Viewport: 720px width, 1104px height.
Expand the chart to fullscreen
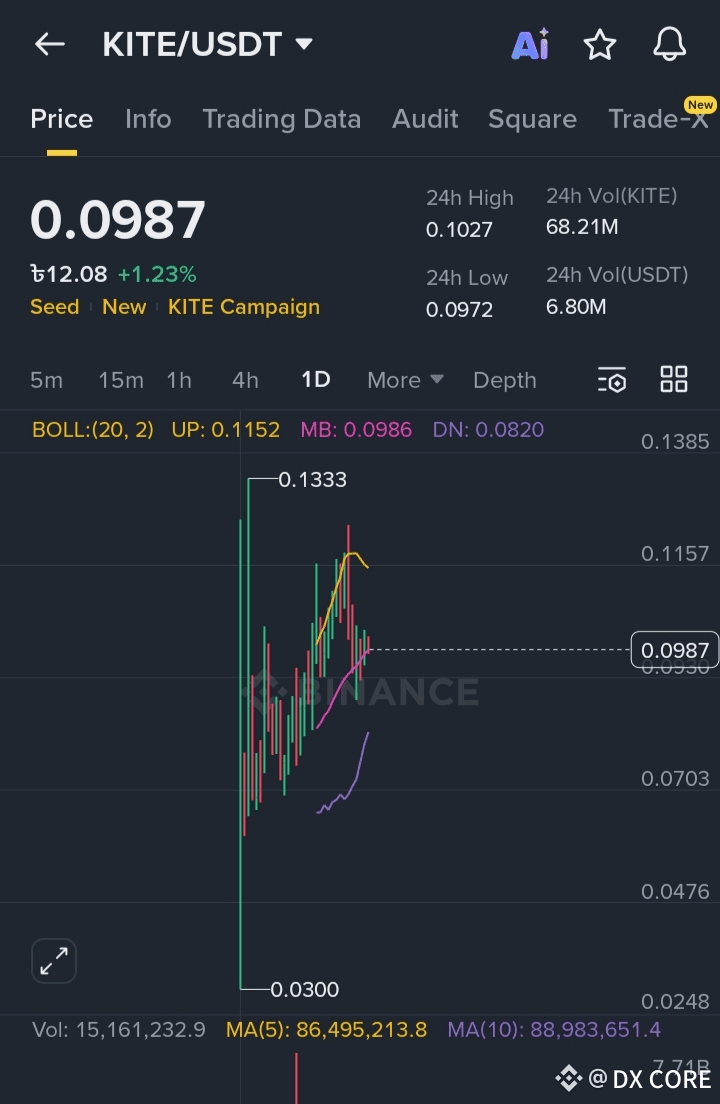point(54,961)
